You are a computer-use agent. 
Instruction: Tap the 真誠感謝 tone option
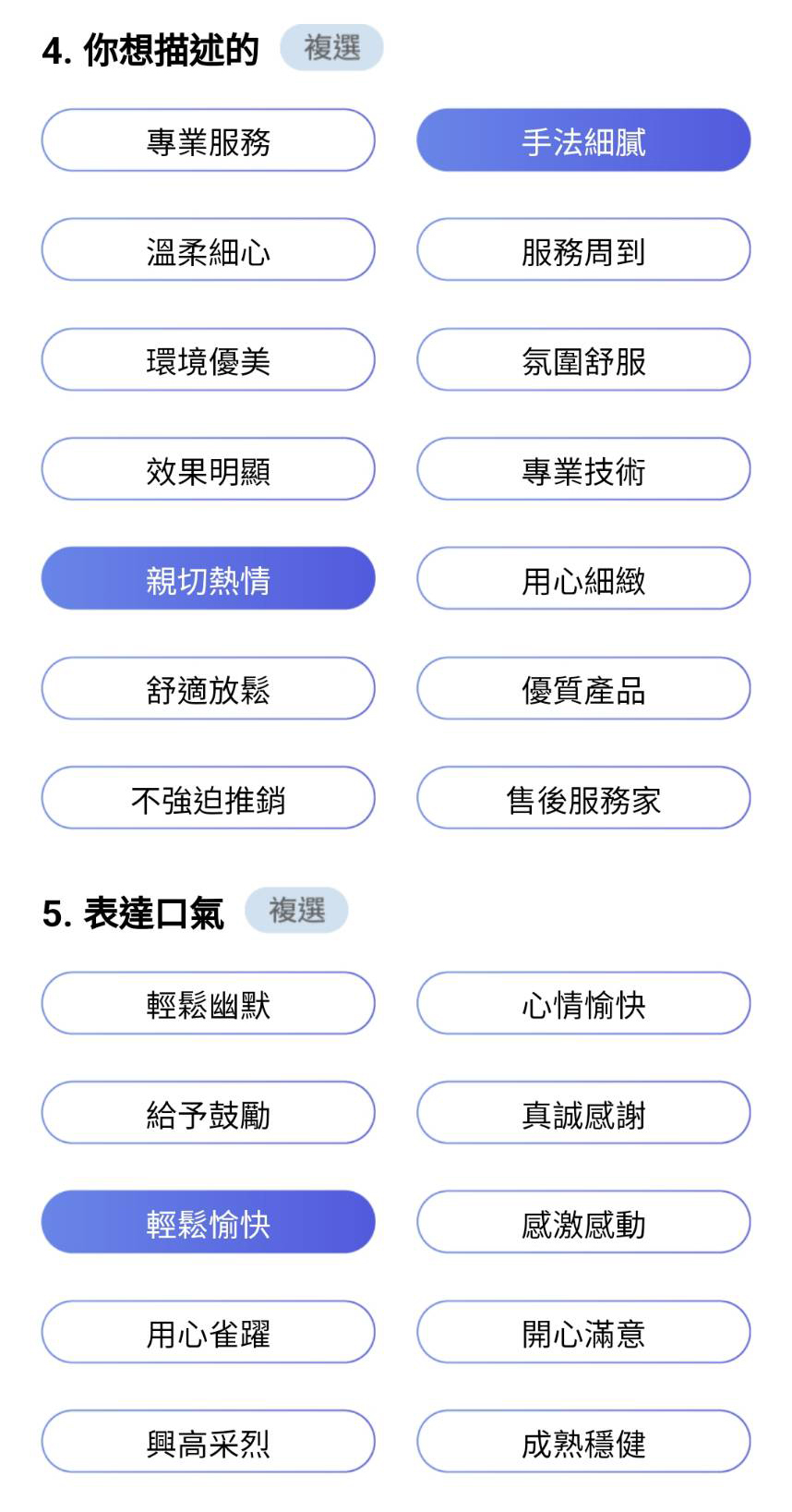pyautogui.click(x=583, y=1113)
